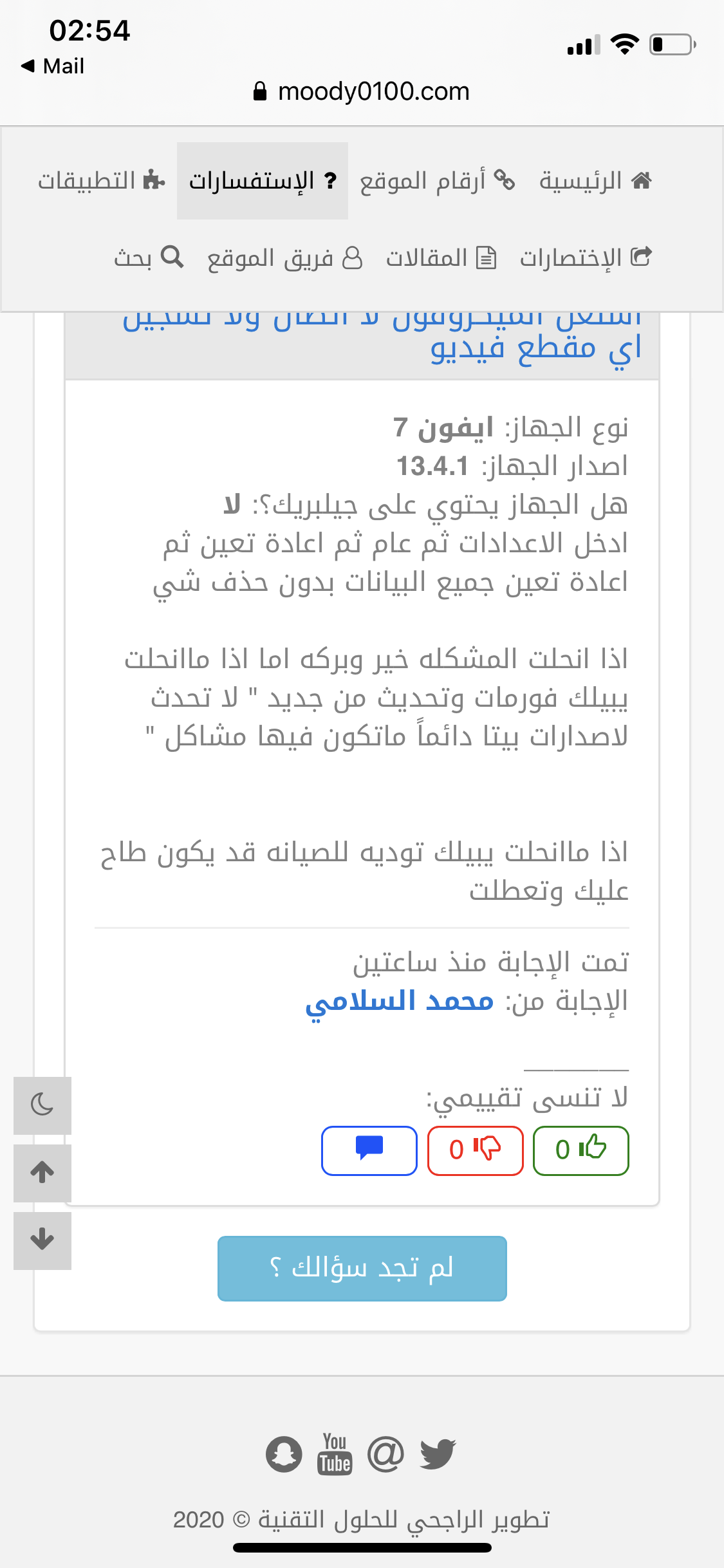724x1568 pixels.
Task: Open the comment bubble button
Action: pos(369,1150)
